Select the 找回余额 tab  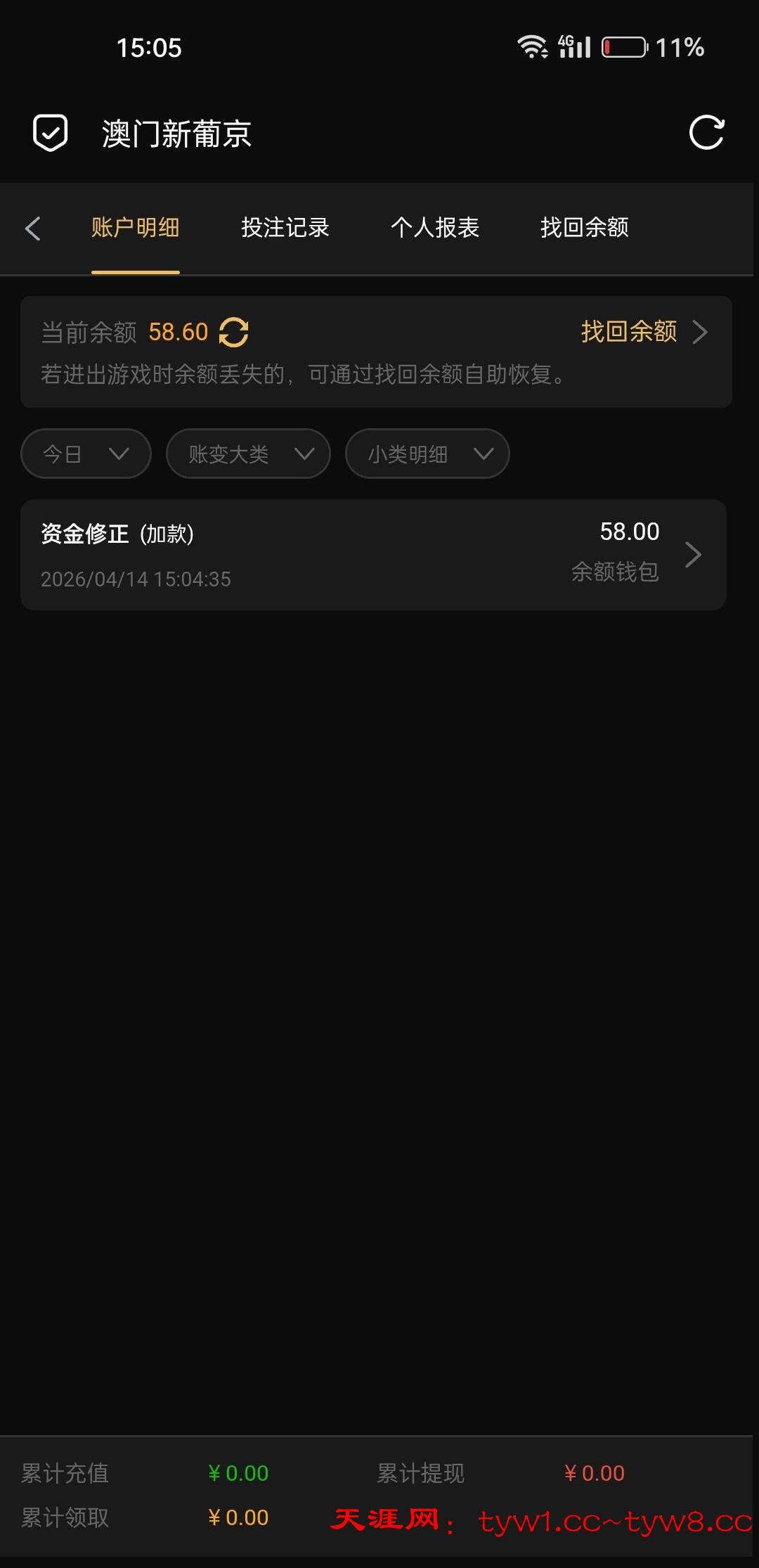click(584, 228)
